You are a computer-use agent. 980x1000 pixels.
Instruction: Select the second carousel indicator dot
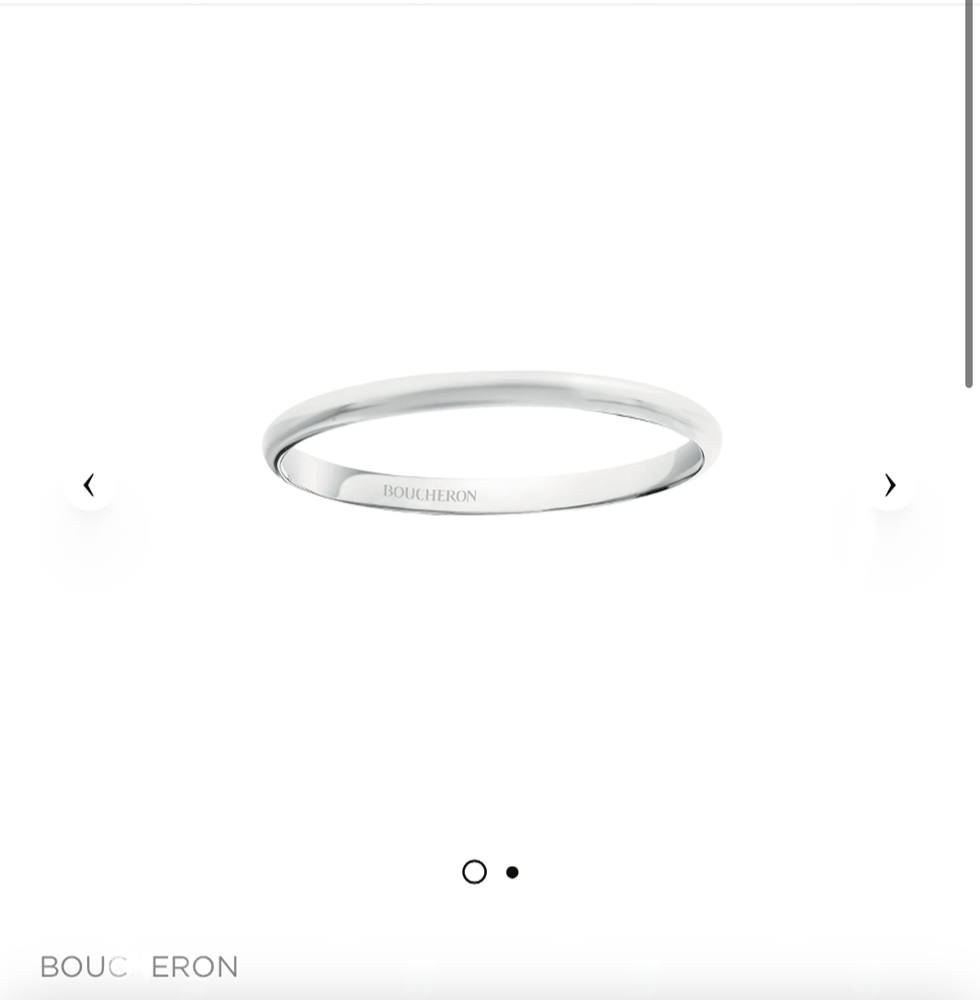(513, 871)
